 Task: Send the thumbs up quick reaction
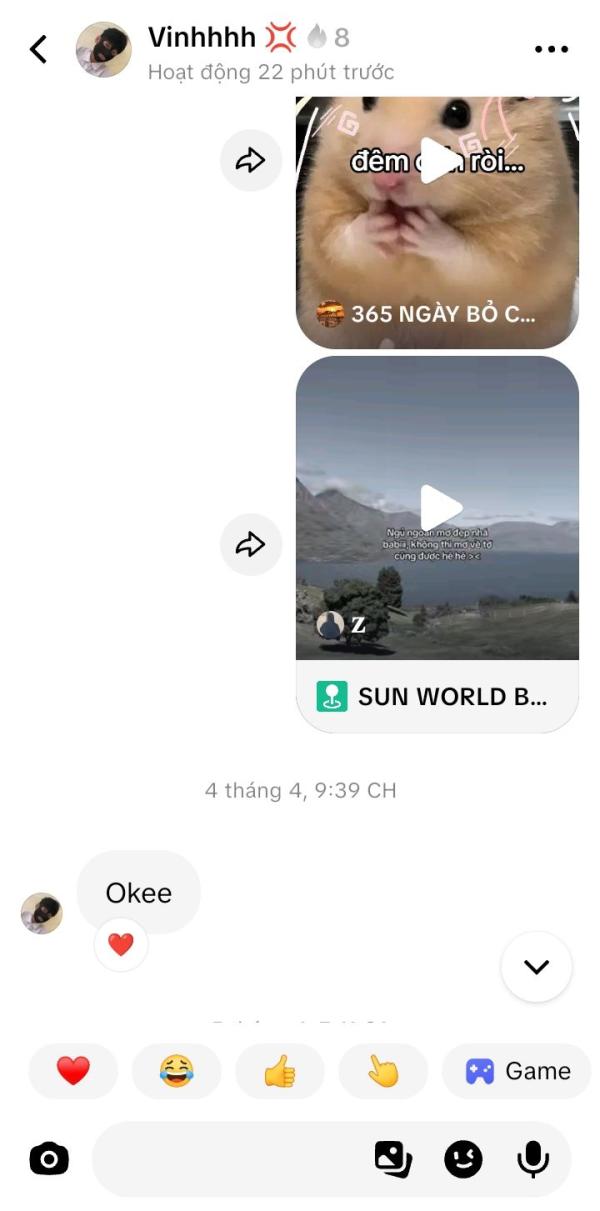click(280, 1071)
